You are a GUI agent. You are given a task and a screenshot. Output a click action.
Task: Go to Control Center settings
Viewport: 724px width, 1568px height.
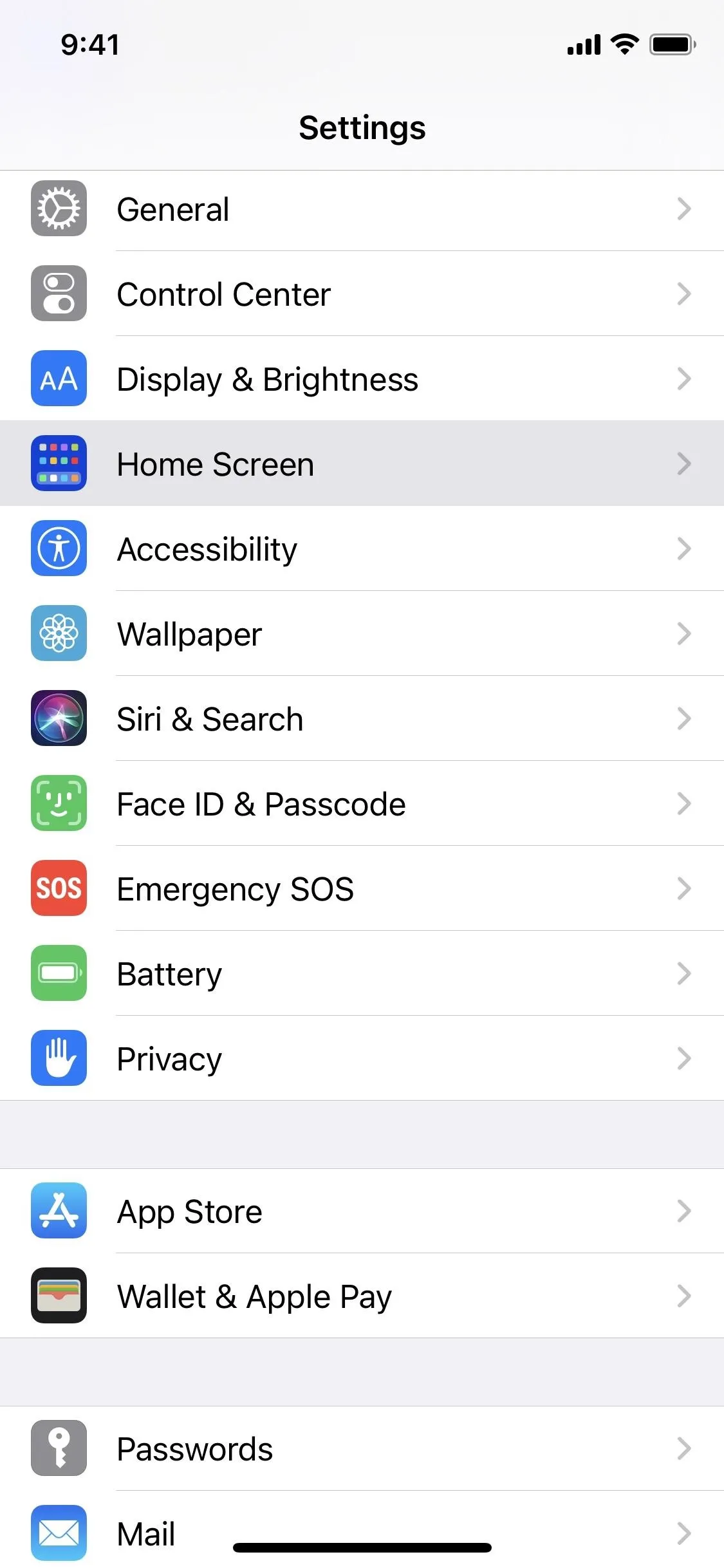click(362, 294)
